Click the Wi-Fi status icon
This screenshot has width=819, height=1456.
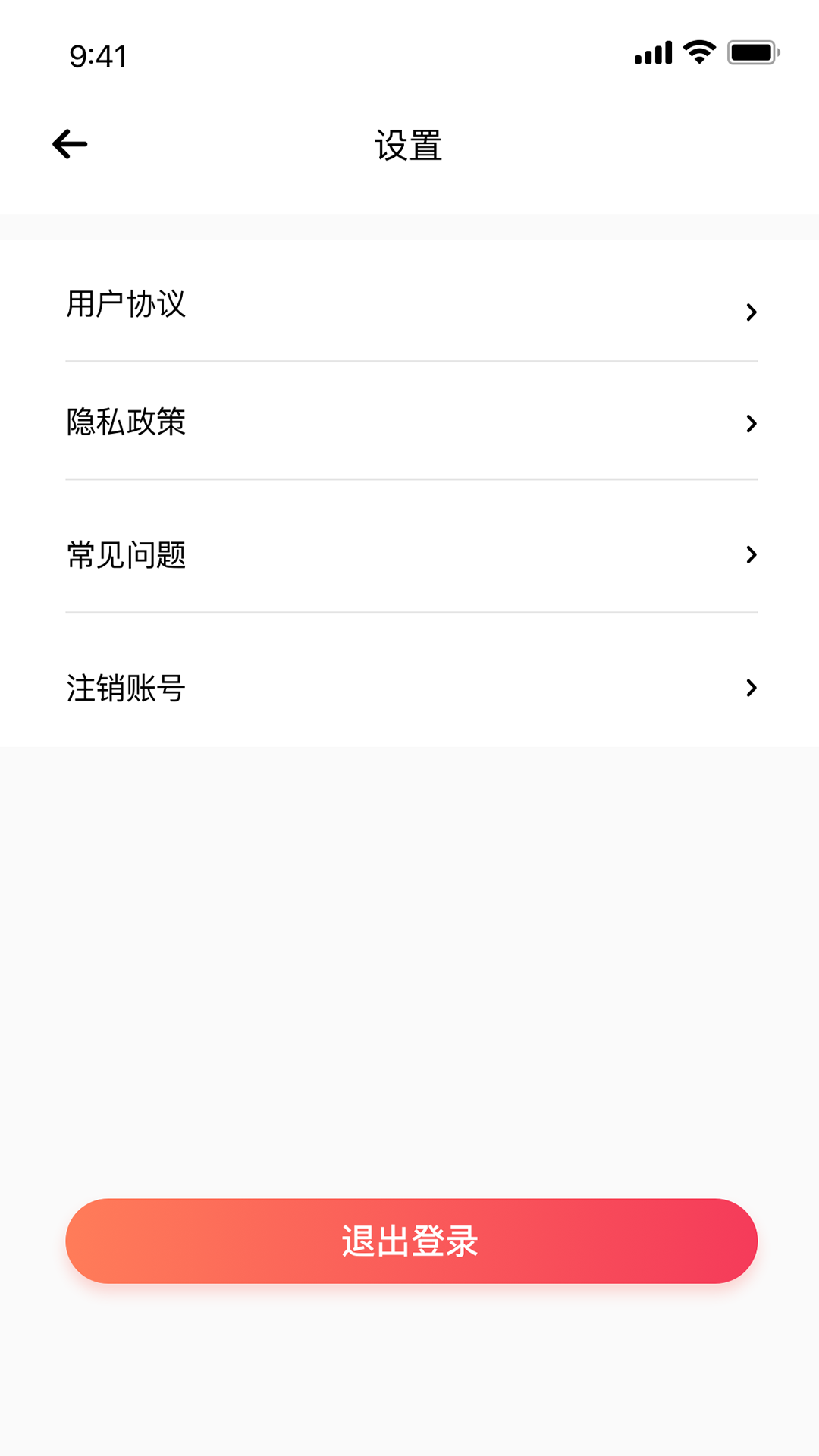pos(698,50)
